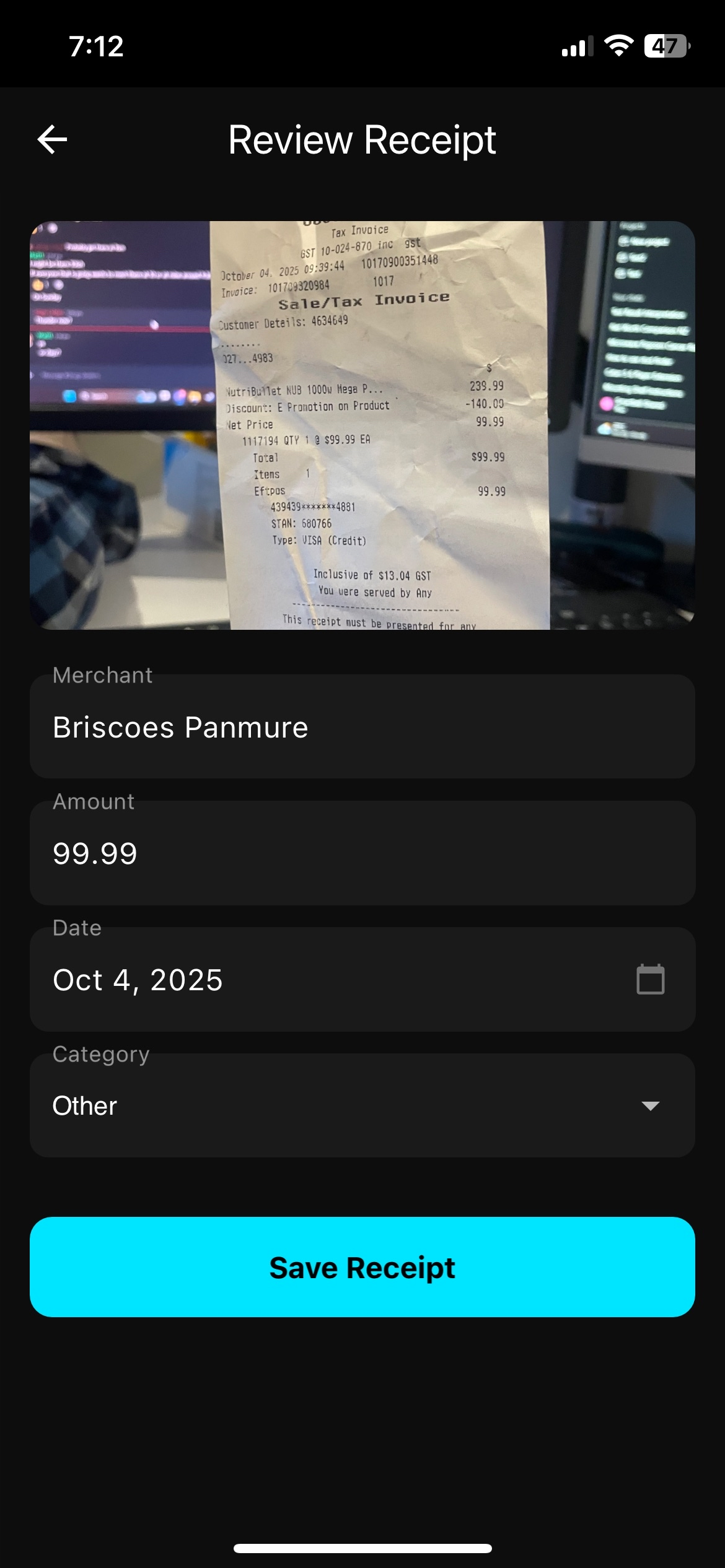Open the calendar icon beside the date
Screen dimensions: 725x1568
[649, 980]
